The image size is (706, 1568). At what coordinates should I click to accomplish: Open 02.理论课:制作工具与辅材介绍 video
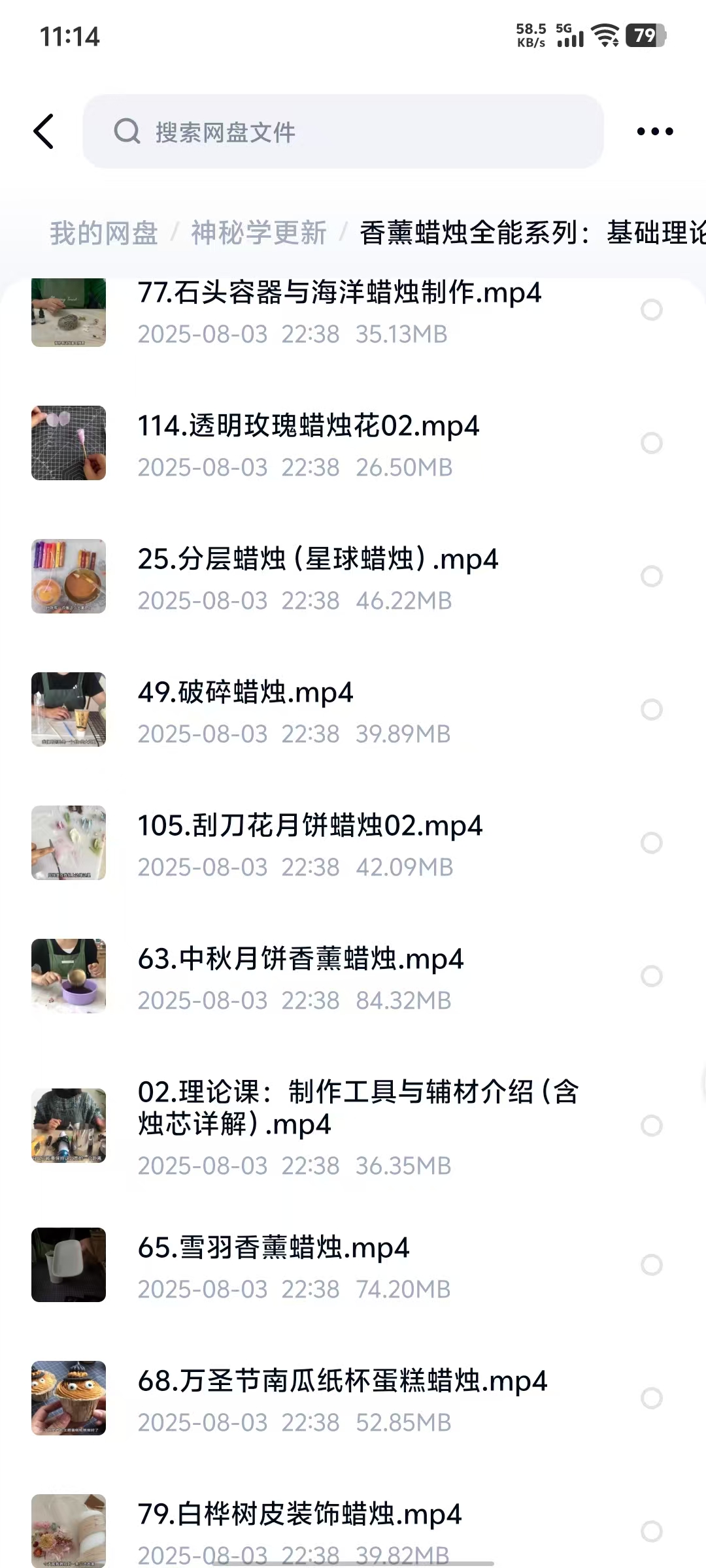pos(358,1108)
